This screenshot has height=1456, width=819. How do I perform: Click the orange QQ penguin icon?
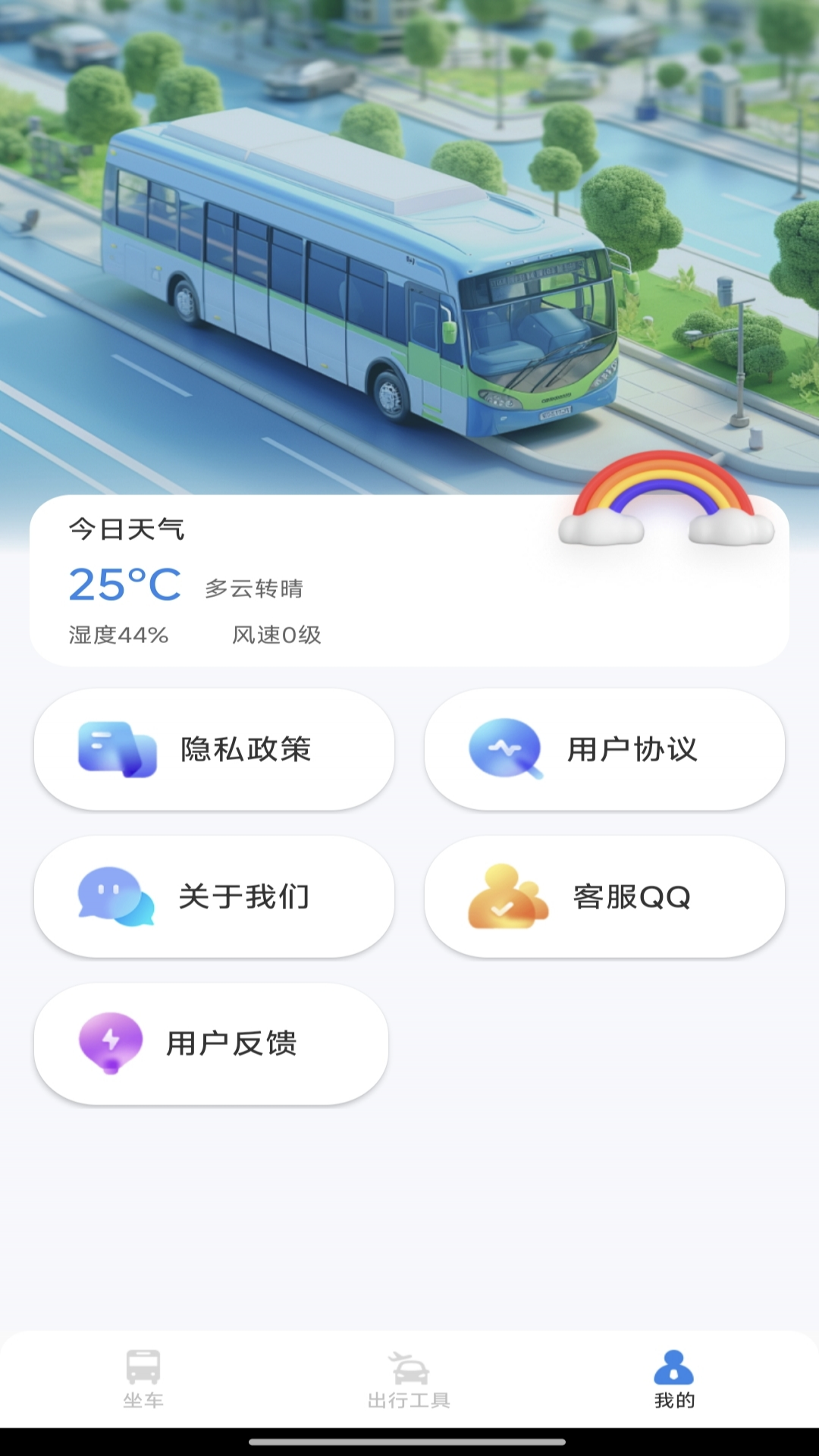pos(504,895)
